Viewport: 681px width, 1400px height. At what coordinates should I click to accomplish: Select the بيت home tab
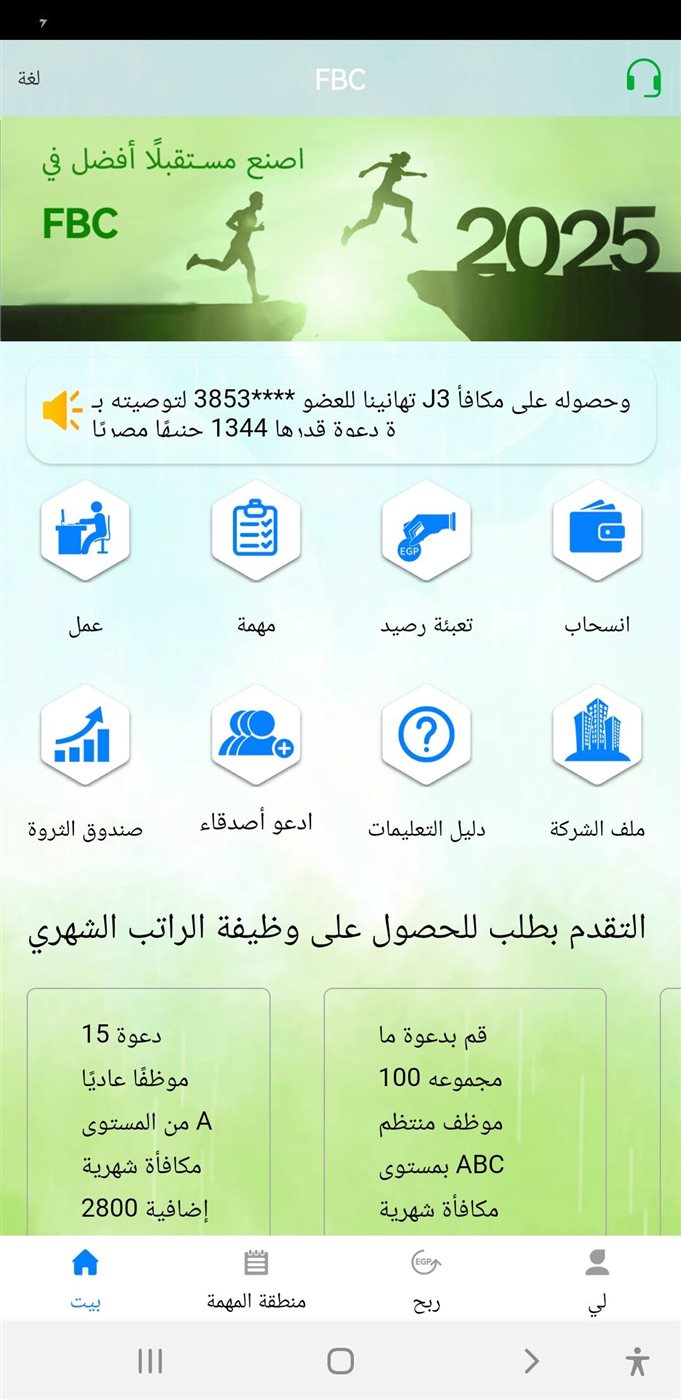pyautogui.click(x=85, y=1279)
